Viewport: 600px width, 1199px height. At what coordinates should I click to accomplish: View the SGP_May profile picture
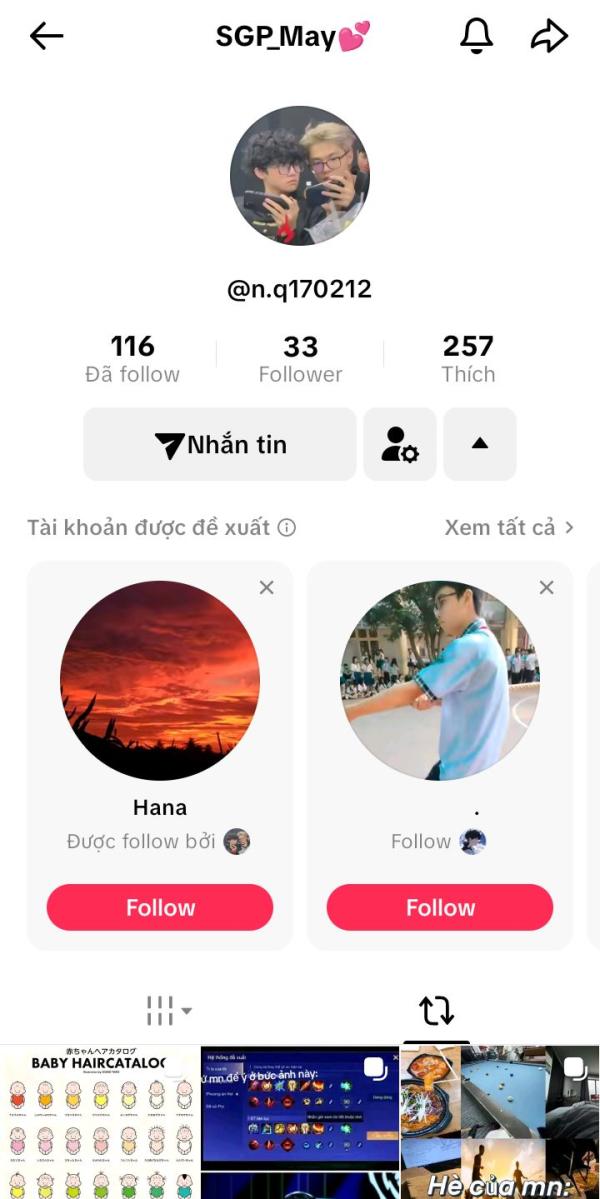point(300,176)
